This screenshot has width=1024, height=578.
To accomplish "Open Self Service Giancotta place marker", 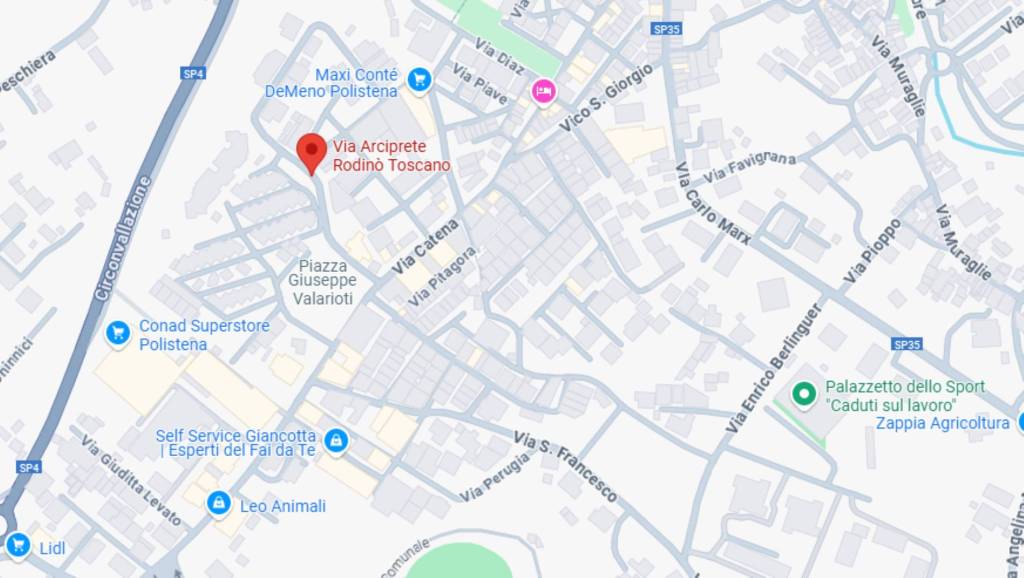I will pos(336,440).
